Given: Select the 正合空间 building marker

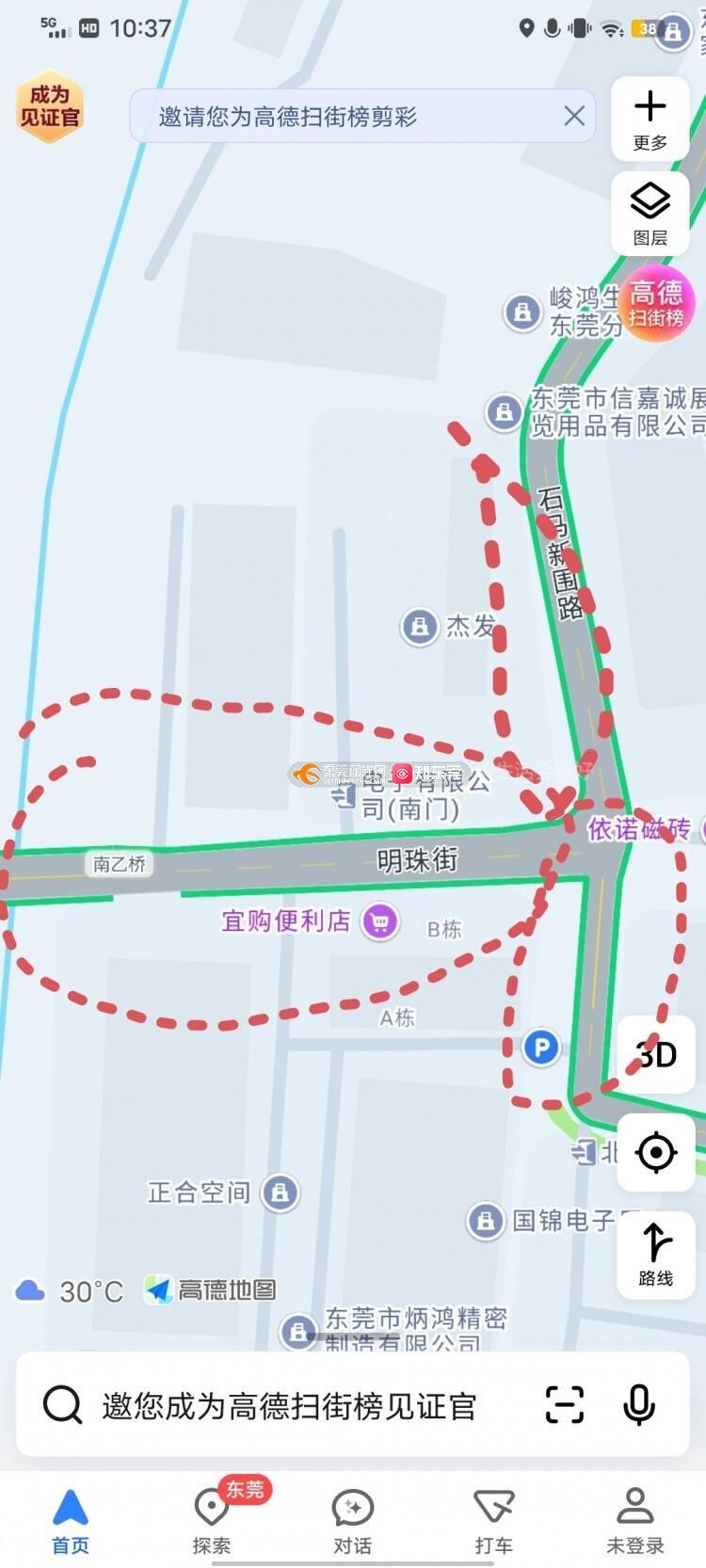Looking at the screenshot, I should [x=280, y=1192].
